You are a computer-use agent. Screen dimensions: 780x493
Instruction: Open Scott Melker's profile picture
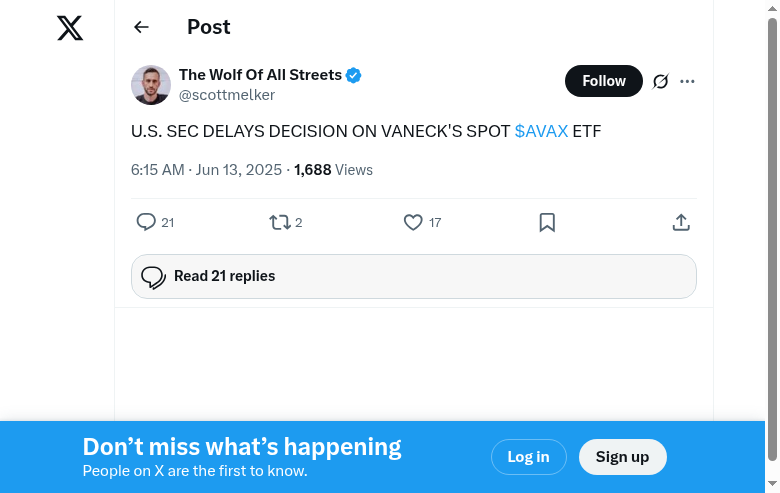coord(151,85)
